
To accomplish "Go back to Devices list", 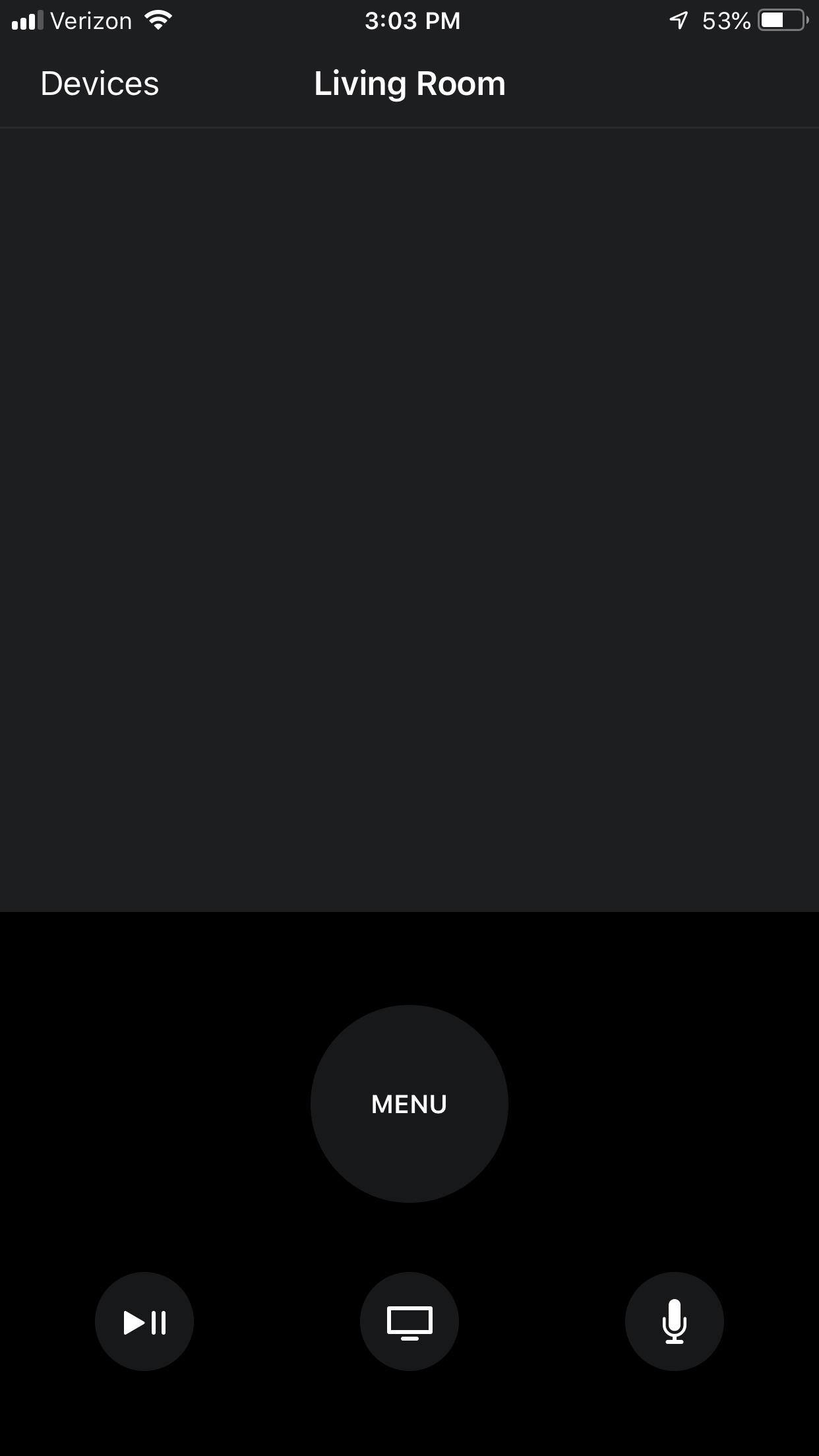I will tap(100, 84).
